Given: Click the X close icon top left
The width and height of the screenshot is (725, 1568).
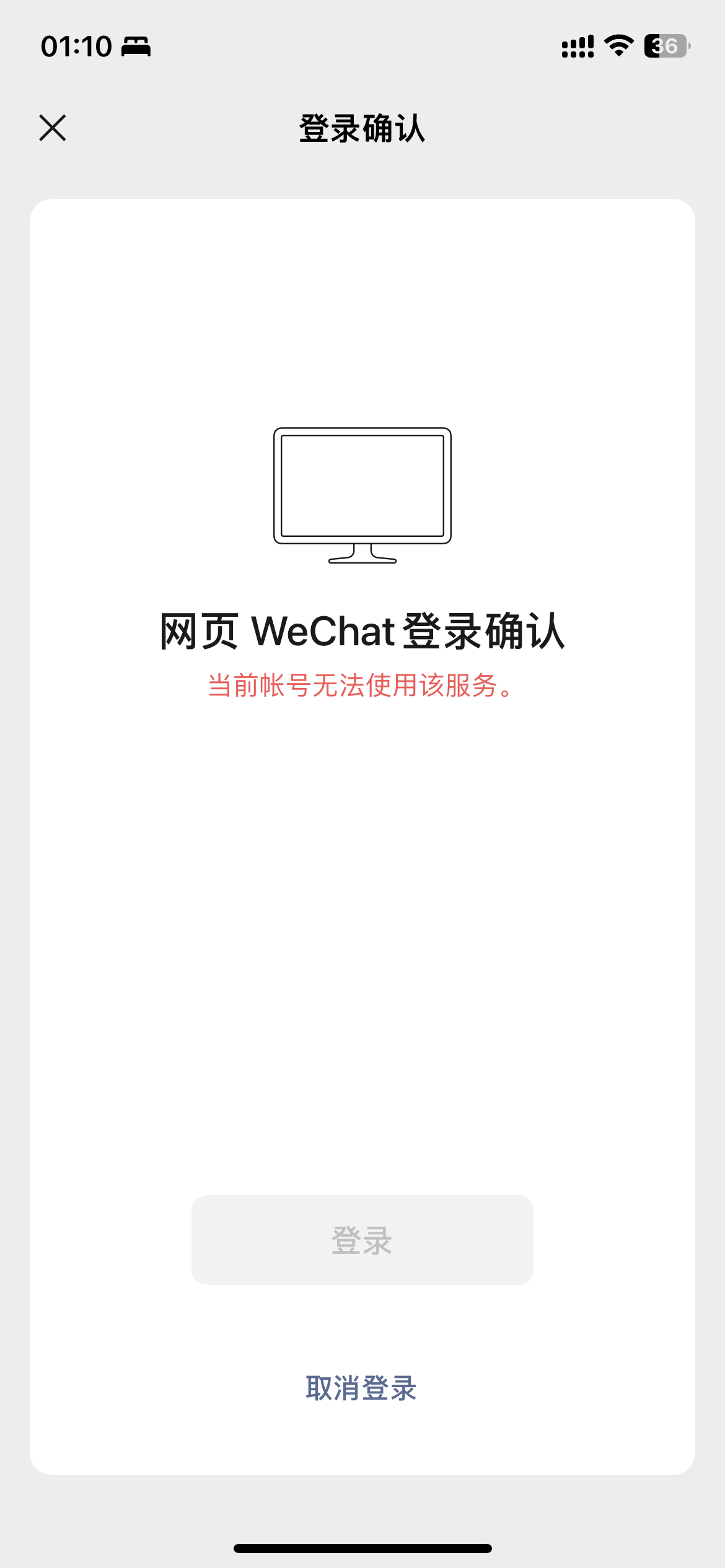Looking at the screenshot, I should coord(52,129).
